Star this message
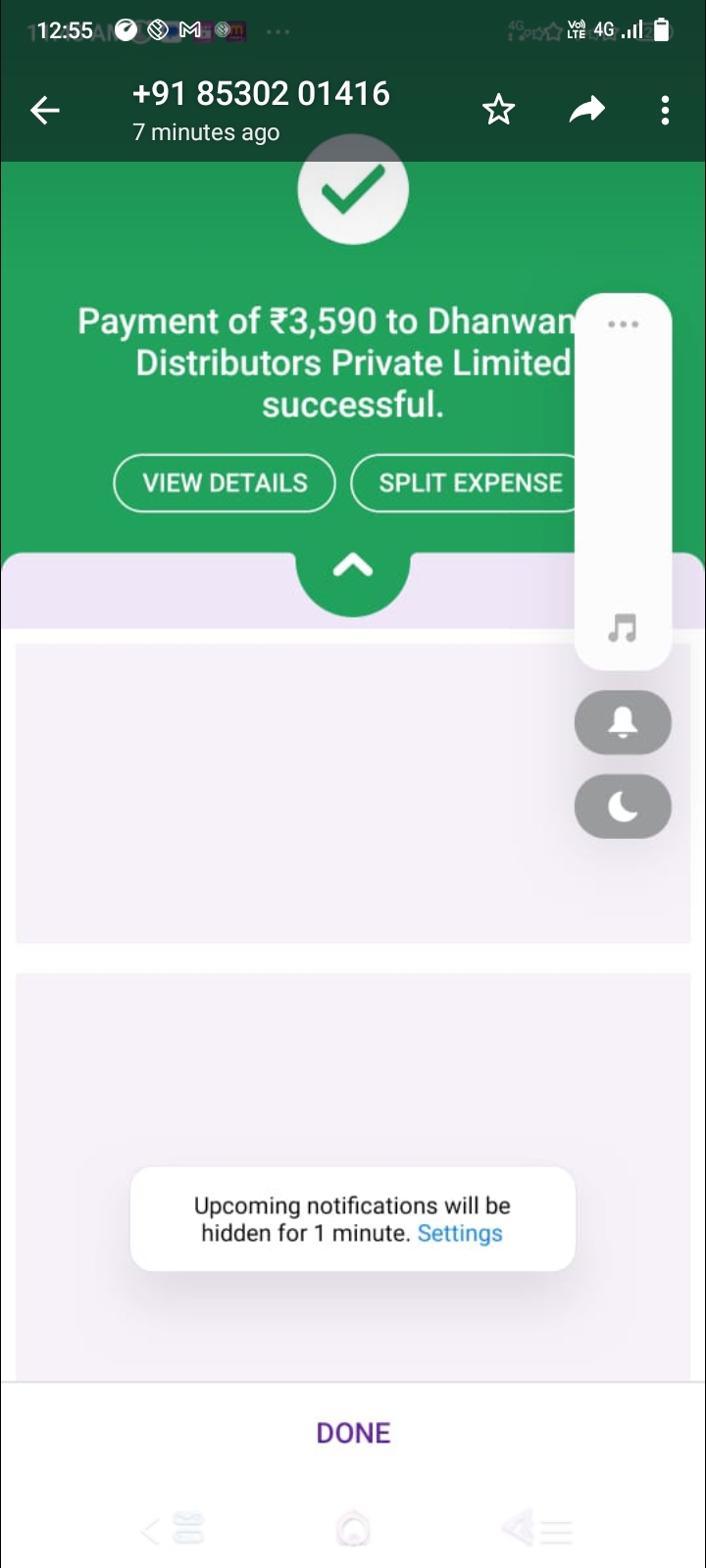The height and width of the screenshot is (1568, 706). click(499, 110)
